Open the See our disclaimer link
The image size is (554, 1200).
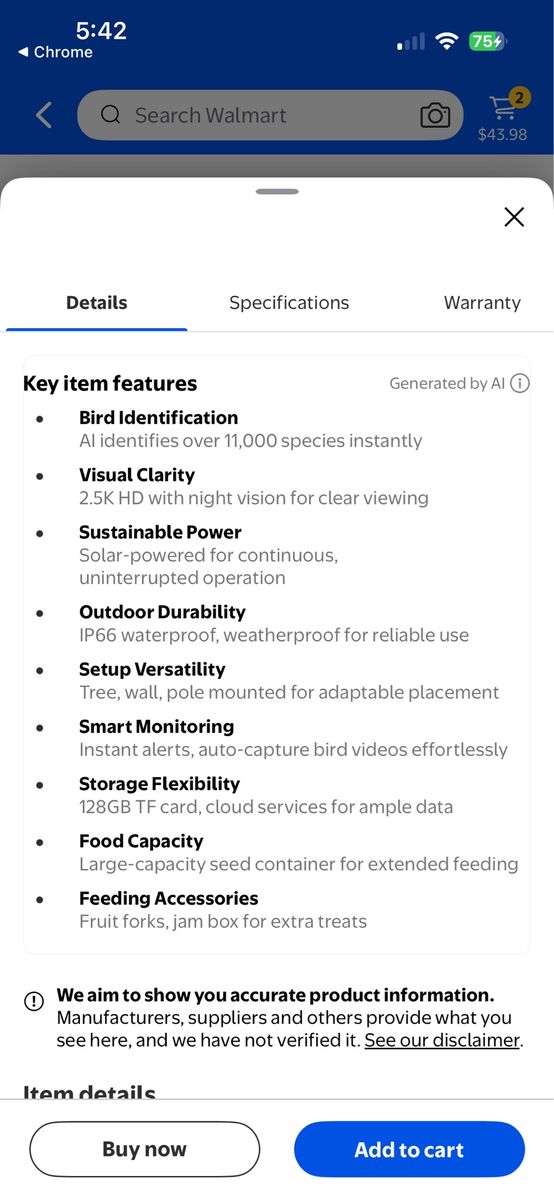coord(442,1040)
